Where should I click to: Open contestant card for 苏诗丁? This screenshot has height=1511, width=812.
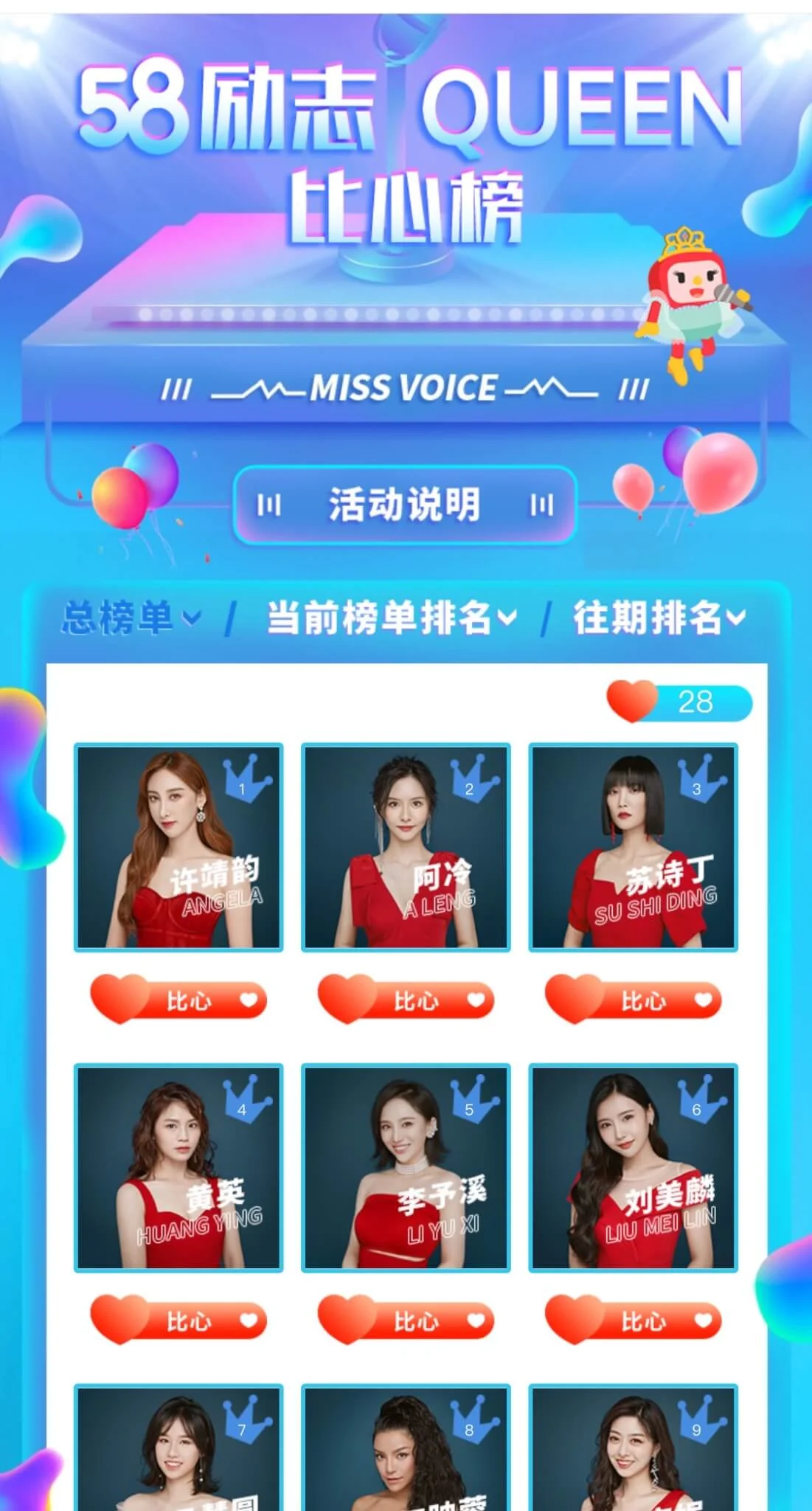[x=634, y=847]
